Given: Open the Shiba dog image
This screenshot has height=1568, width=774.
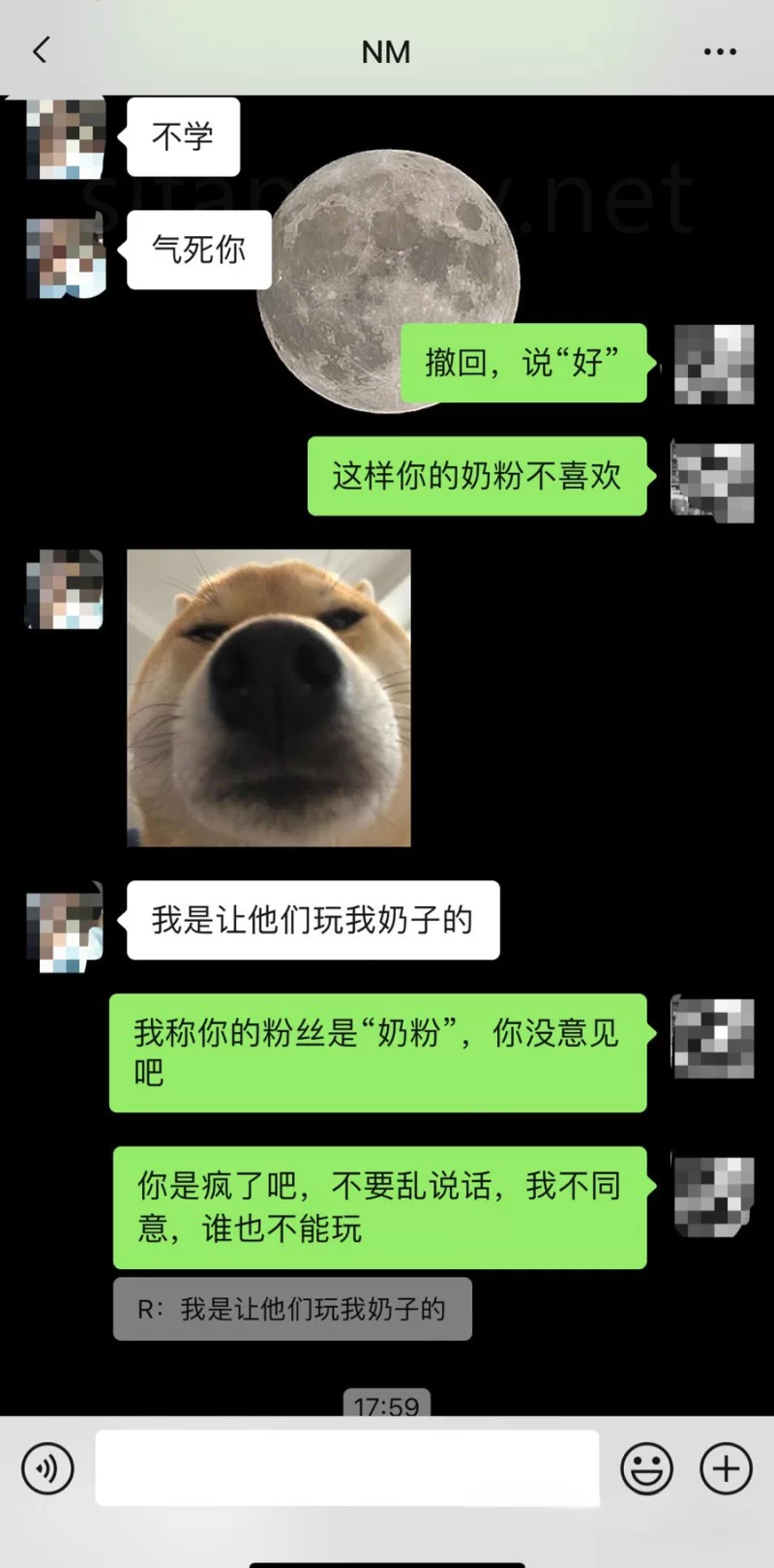Looking at the screenshot, I should coord(269,697).
